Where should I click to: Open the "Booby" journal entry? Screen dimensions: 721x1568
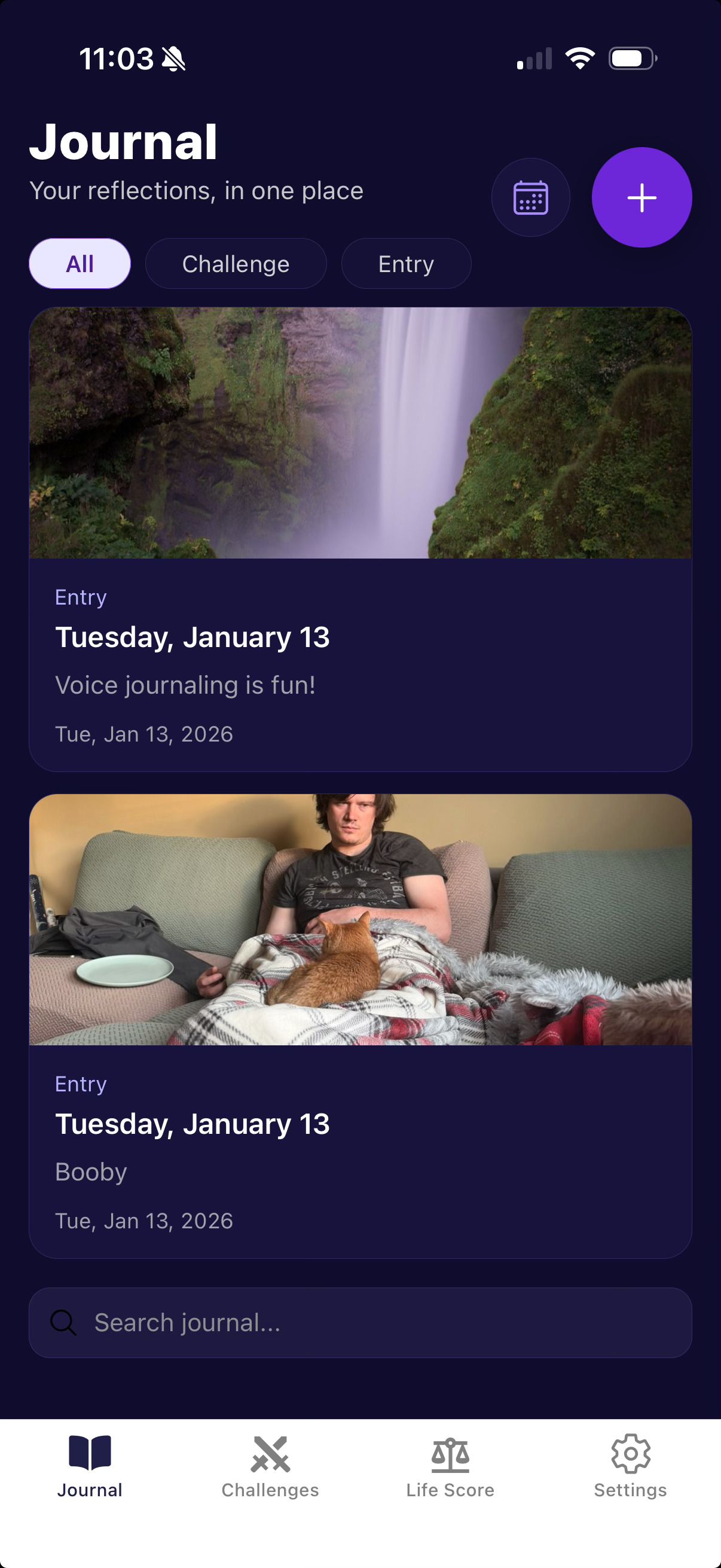coord(360,1149)
